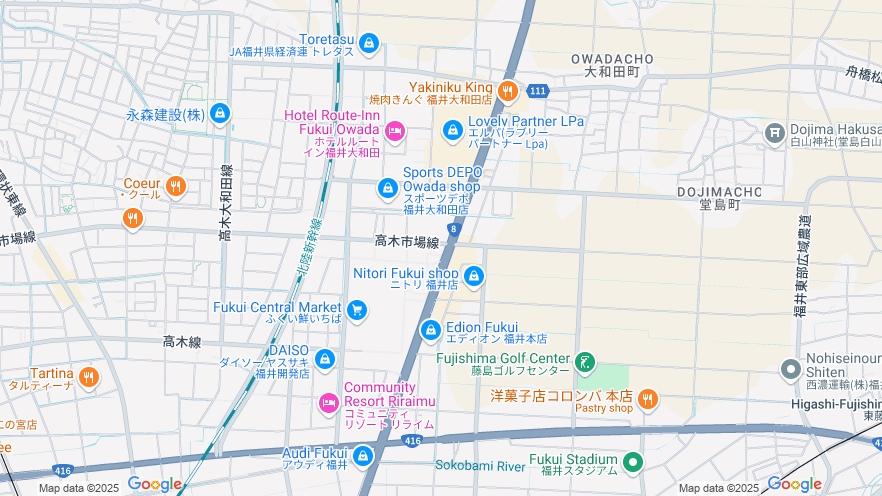
Task: Tap the Audi Fukui dealership marker
Action: tap(362, 456)
